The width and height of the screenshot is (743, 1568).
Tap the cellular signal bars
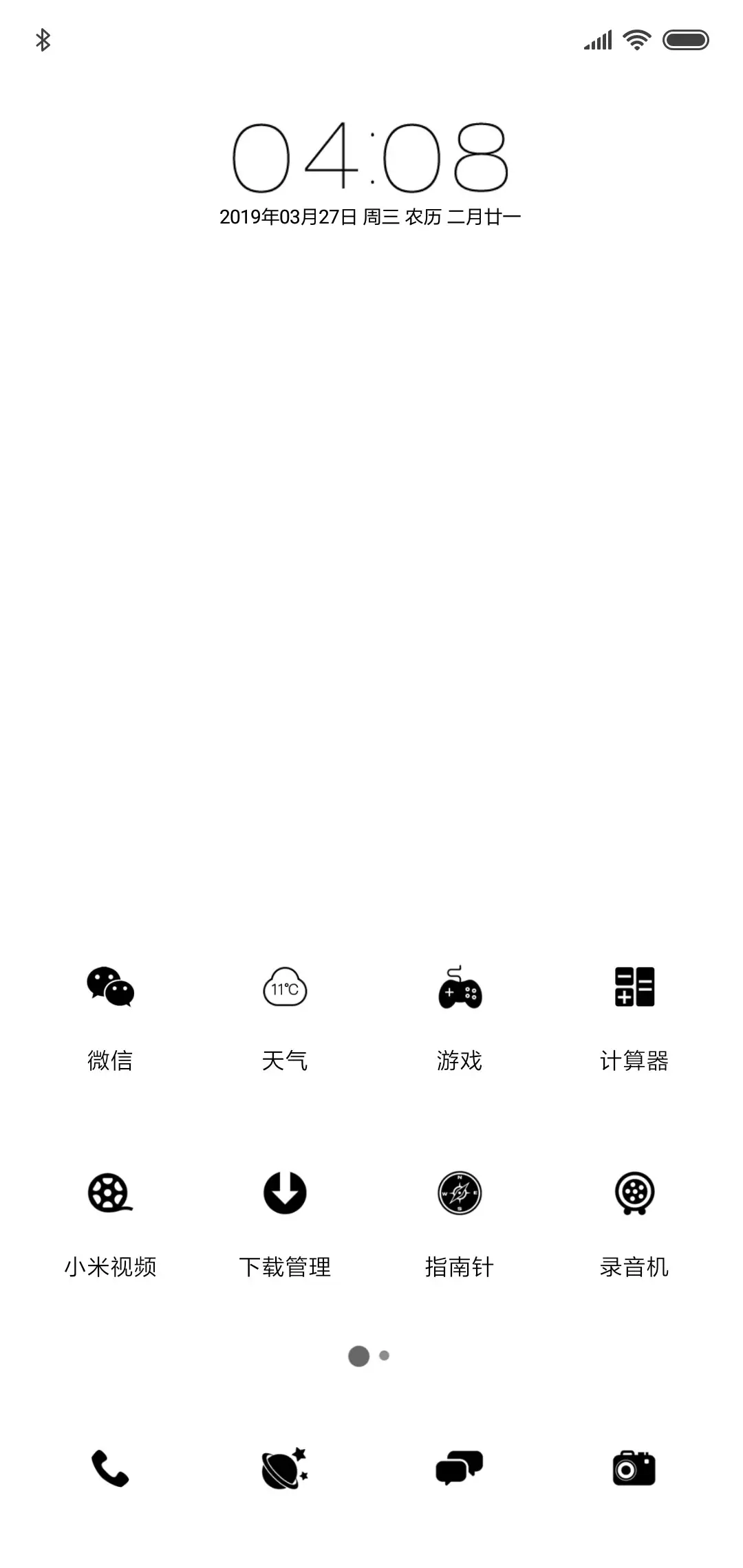[597, 40]
